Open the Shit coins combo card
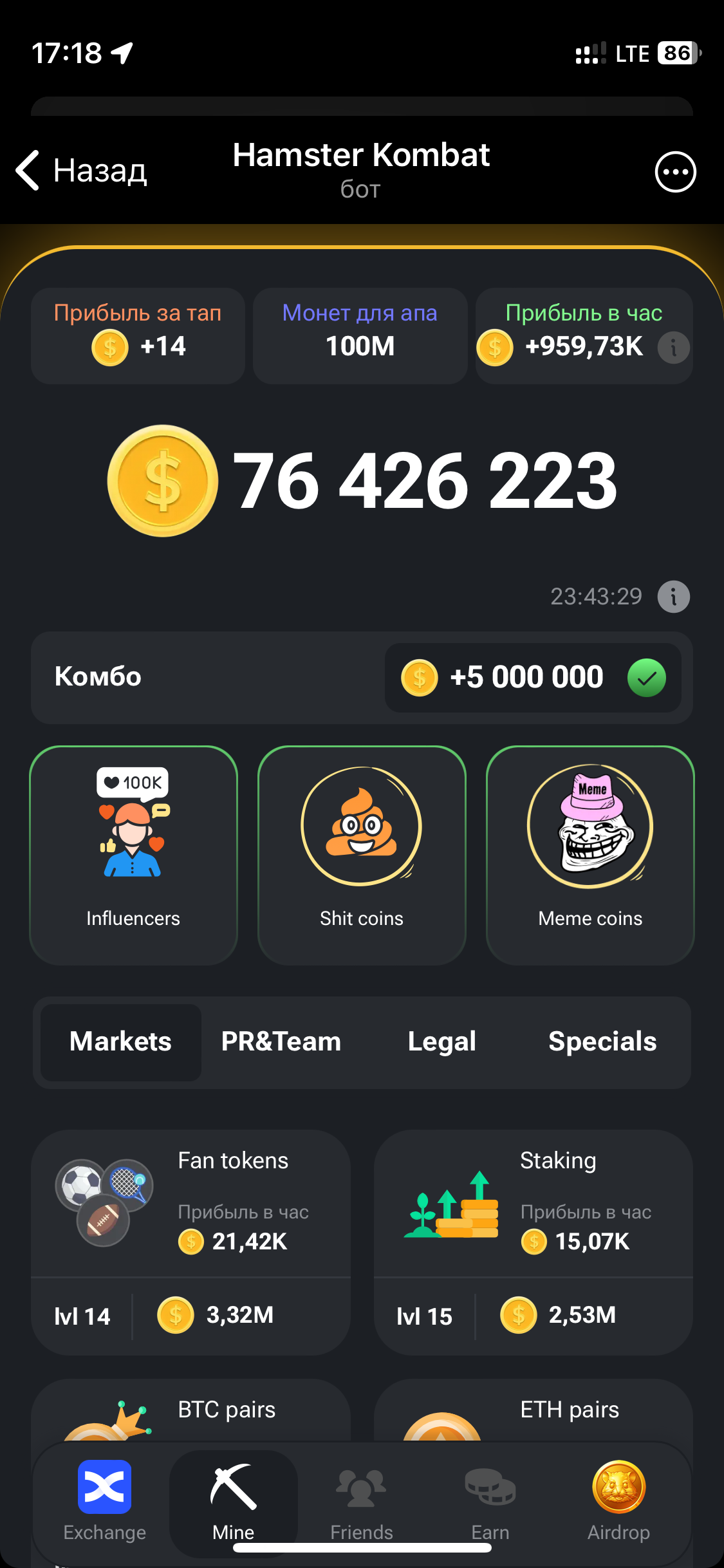The height and width of the screenshot is (1568, 724). (x=362, y=855)
